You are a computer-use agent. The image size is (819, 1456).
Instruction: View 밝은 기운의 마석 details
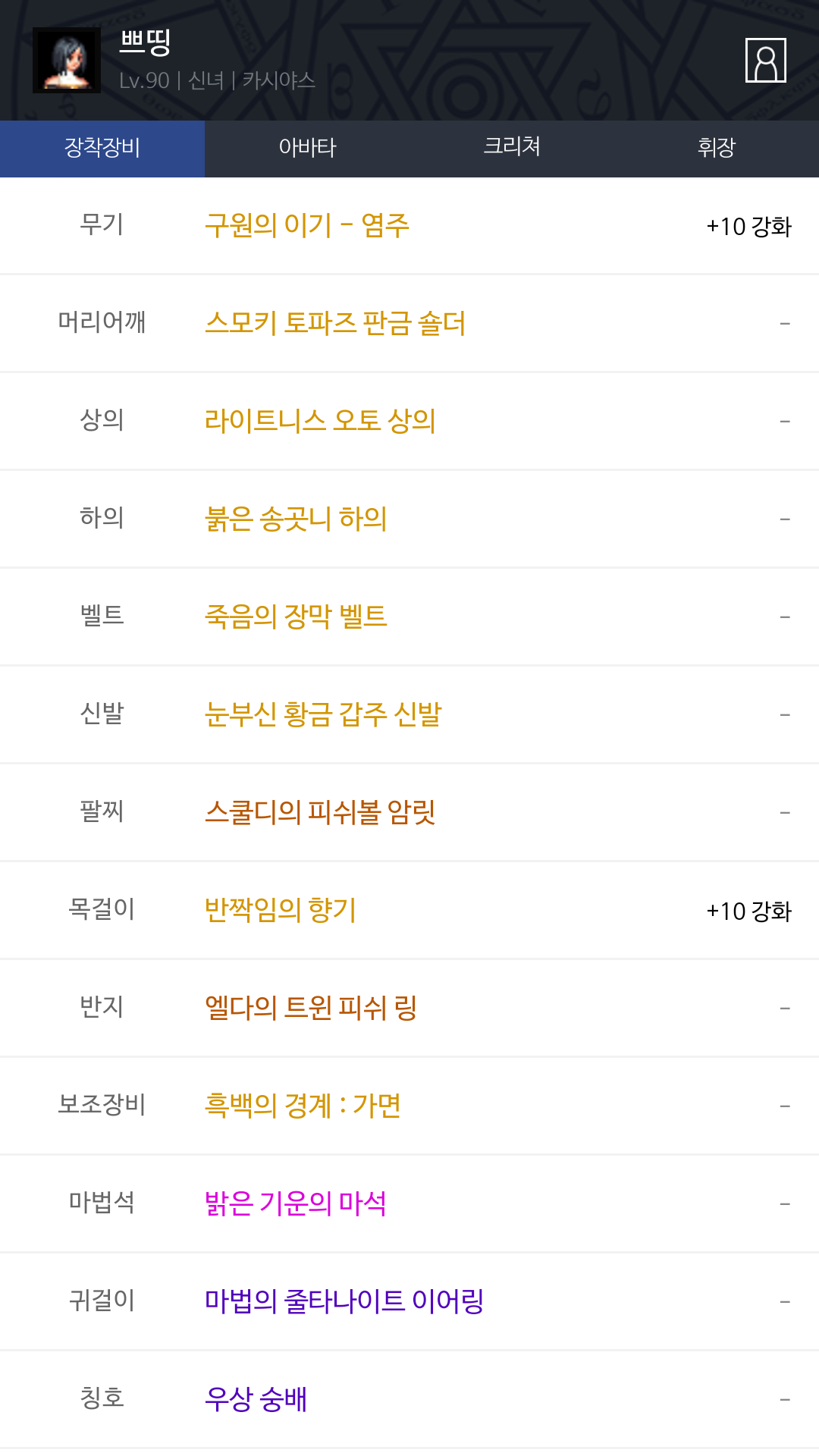coord(296,1203)
